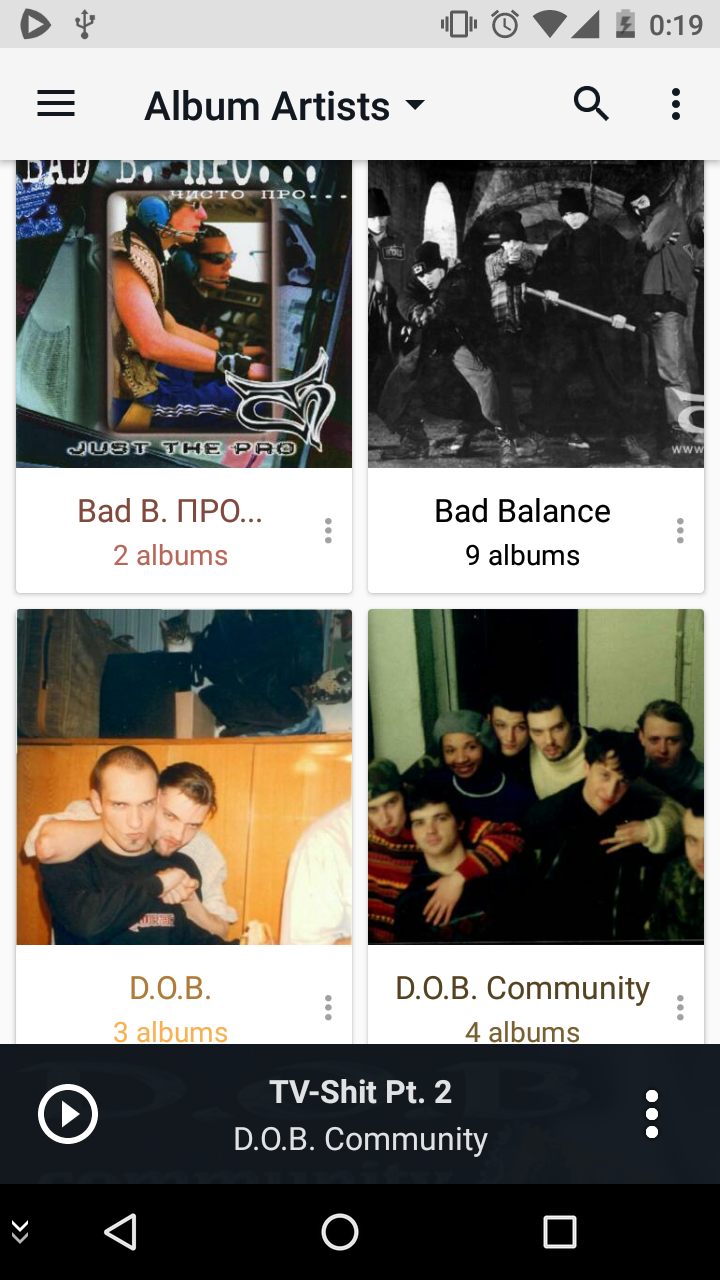Show more options for Bad Balance

coord(680,531)
